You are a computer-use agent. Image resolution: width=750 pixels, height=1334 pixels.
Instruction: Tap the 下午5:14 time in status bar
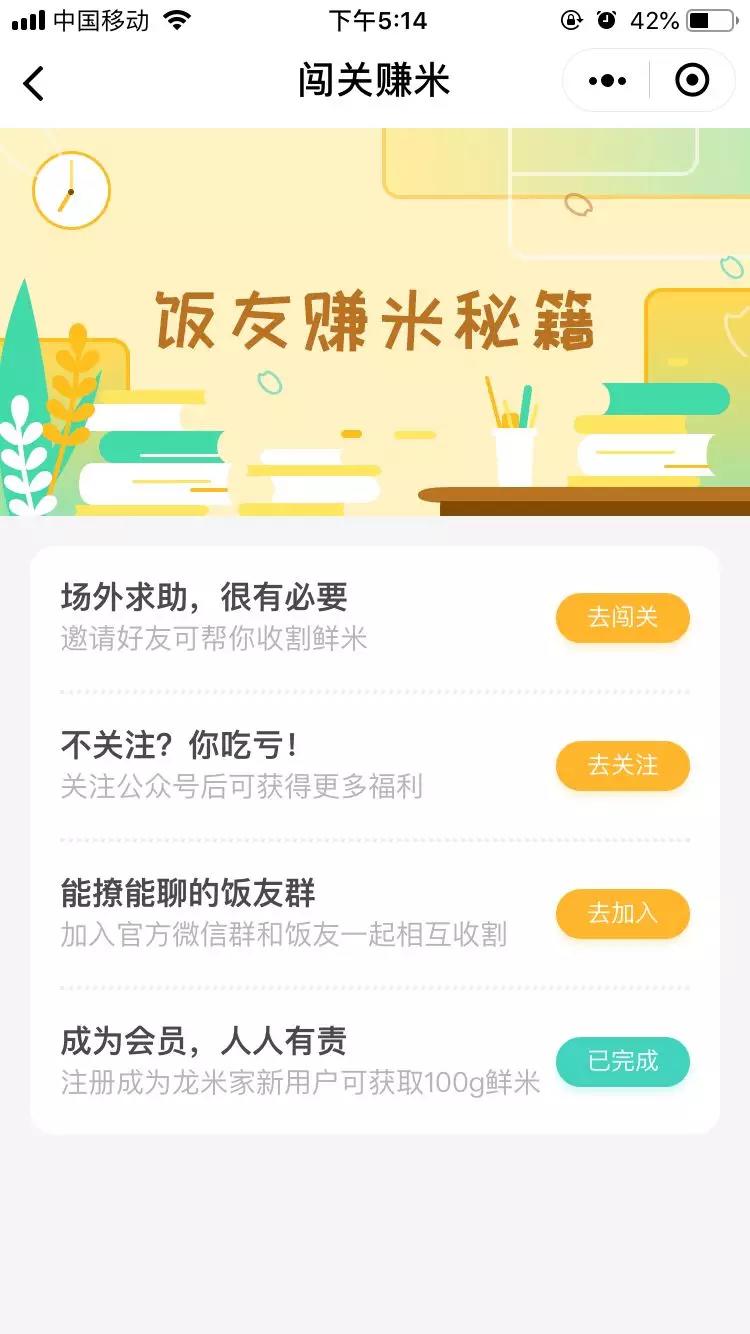click(x=375, y=20)
